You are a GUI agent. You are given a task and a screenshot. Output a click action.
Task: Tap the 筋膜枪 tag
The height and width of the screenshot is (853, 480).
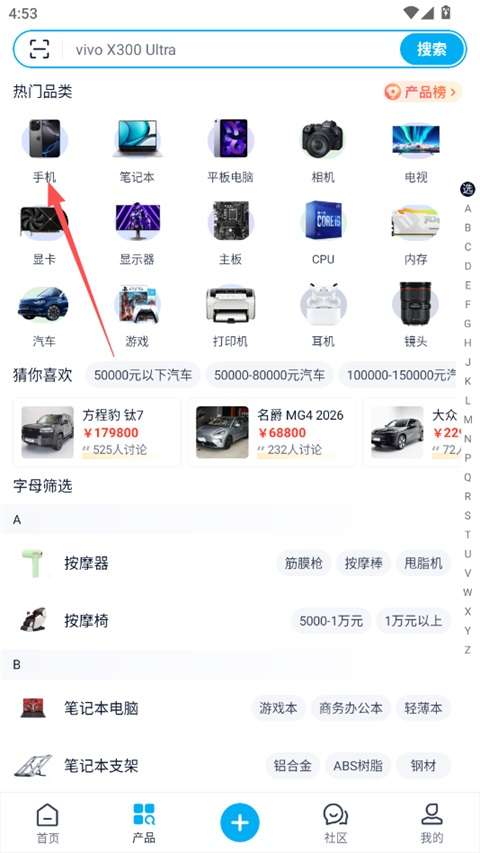[304, 563]
